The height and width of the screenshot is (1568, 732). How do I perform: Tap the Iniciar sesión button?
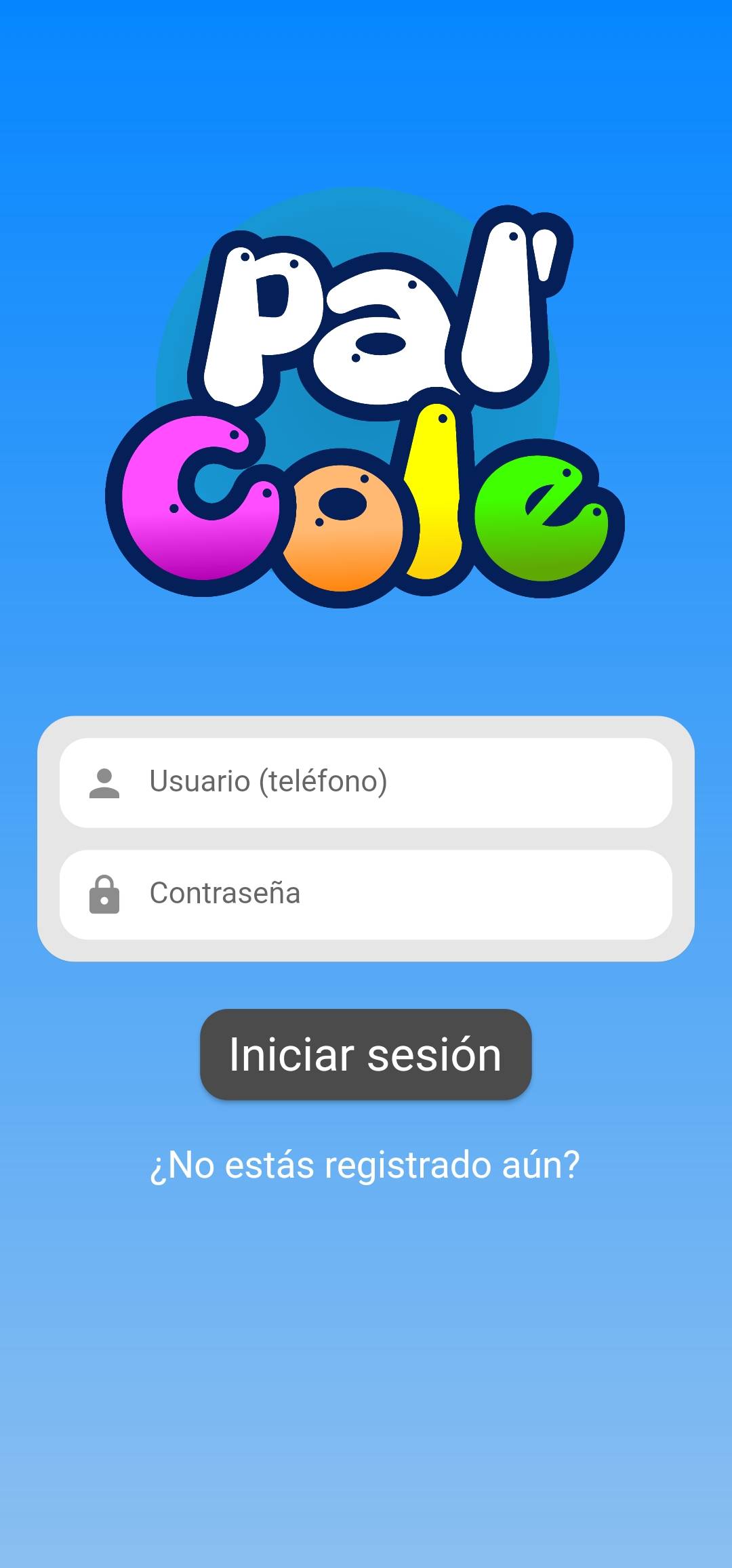pyautogui.click(x=365, y=1054)
